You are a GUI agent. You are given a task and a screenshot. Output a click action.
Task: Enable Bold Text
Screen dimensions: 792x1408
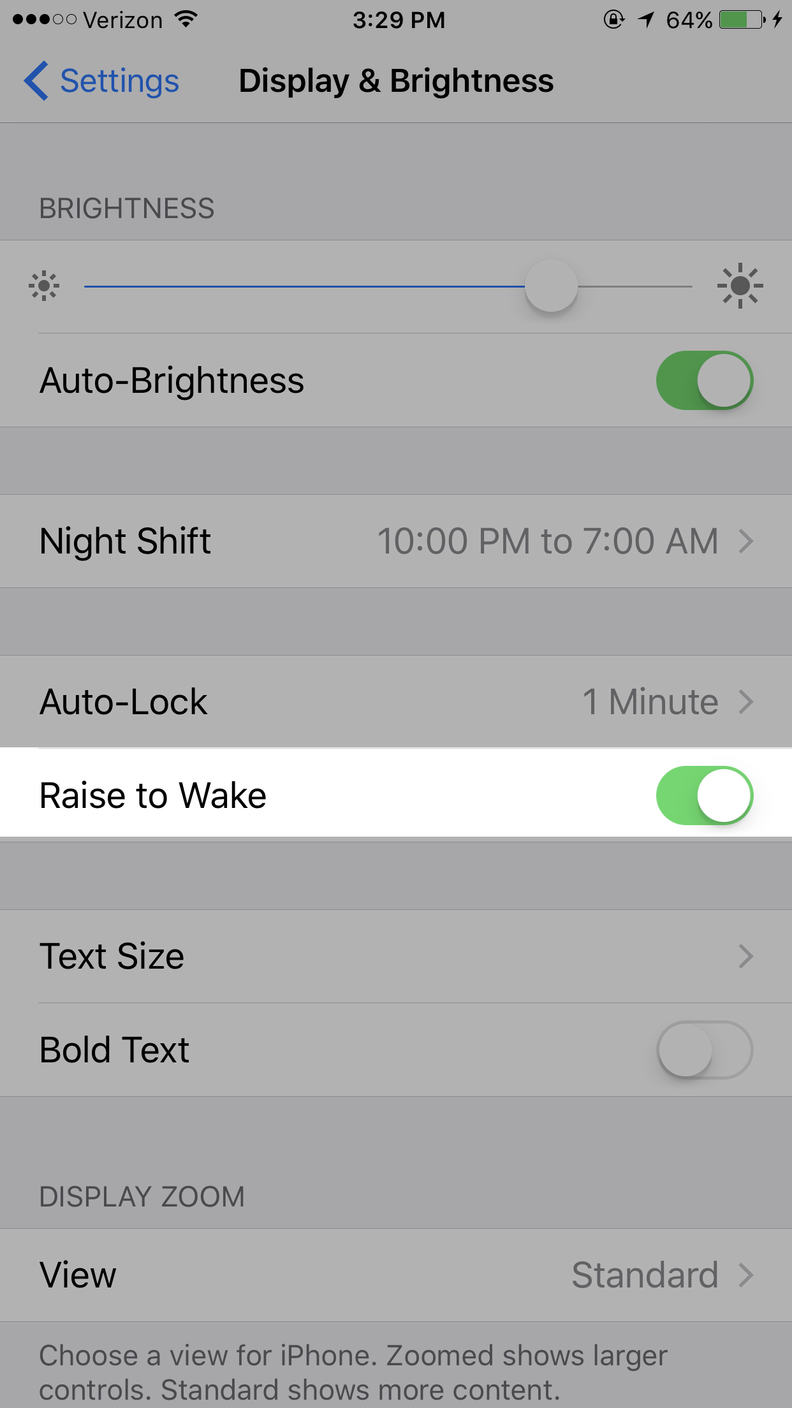tap(705, 1050)
